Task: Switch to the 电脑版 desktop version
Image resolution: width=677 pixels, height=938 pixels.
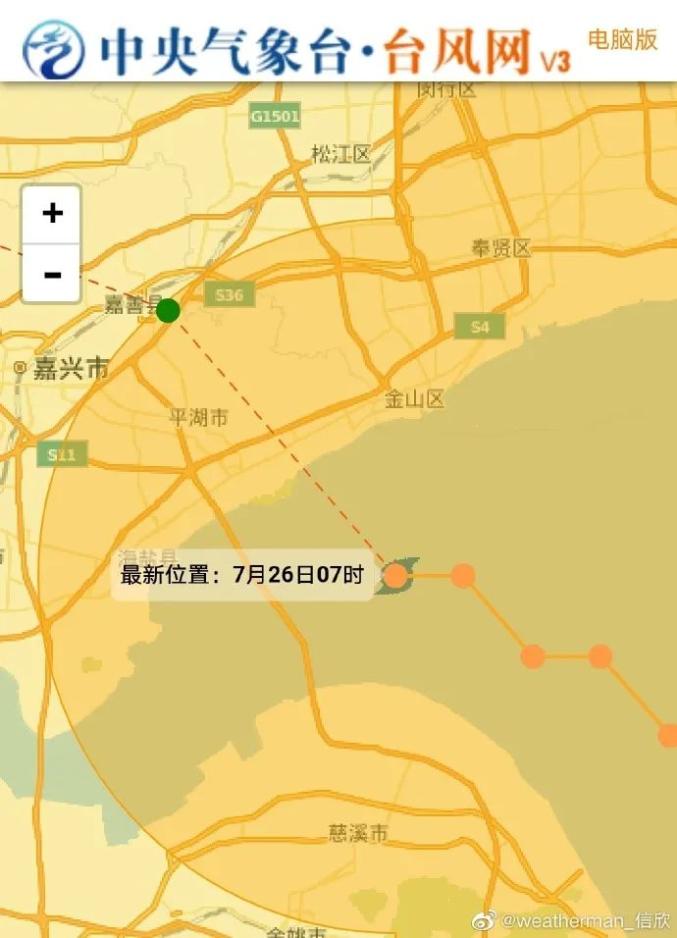Action: click(x=622, y=40)
